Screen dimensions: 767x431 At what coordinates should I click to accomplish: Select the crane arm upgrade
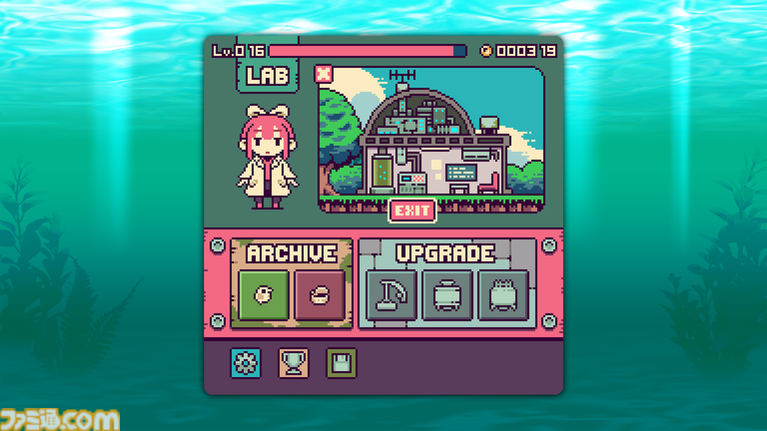click(x=390, y=295)
